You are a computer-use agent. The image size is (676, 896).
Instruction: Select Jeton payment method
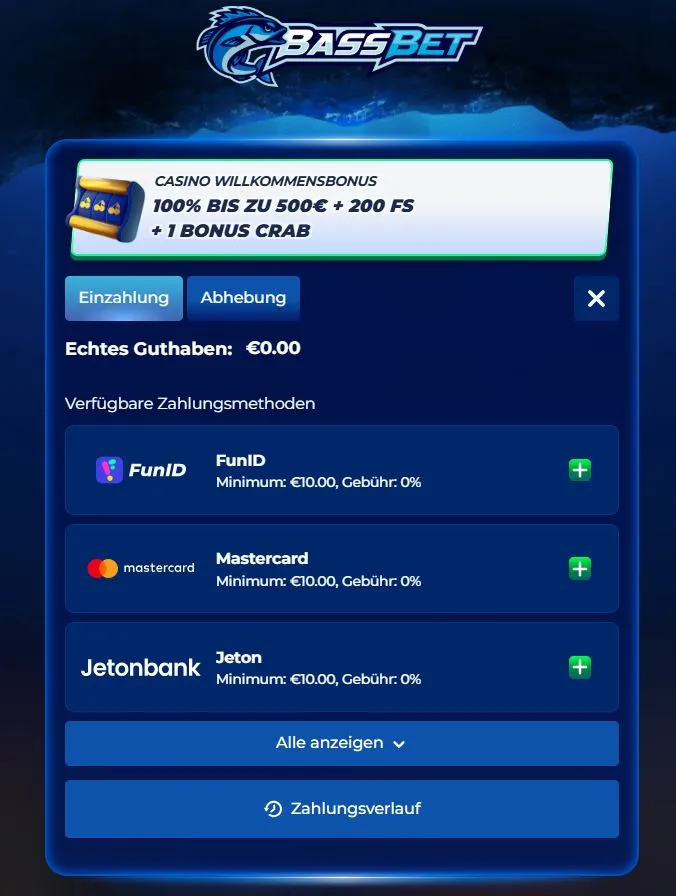pyautogui.click(x=341, y=667)
